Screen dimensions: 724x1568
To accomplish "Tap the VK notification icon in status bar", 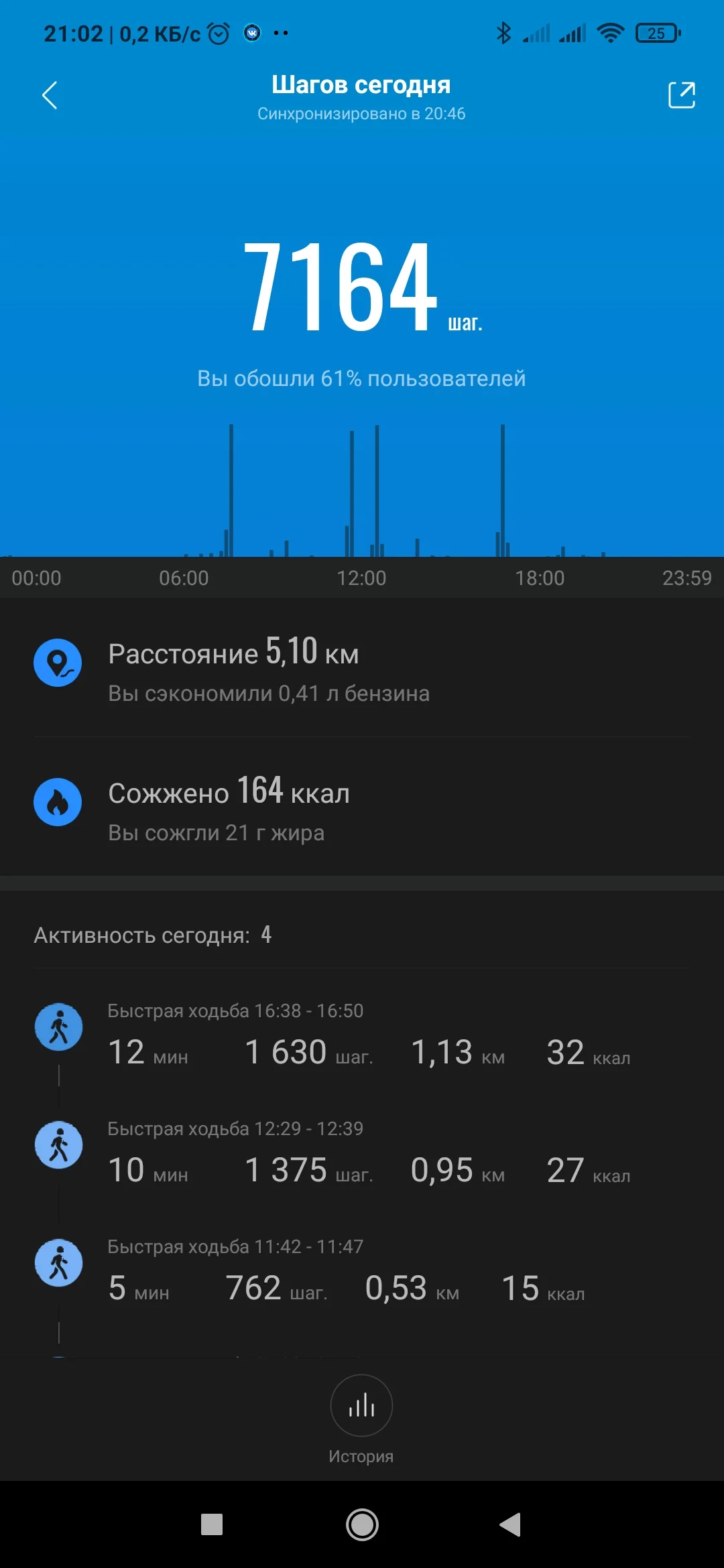I will coord(251,32).
